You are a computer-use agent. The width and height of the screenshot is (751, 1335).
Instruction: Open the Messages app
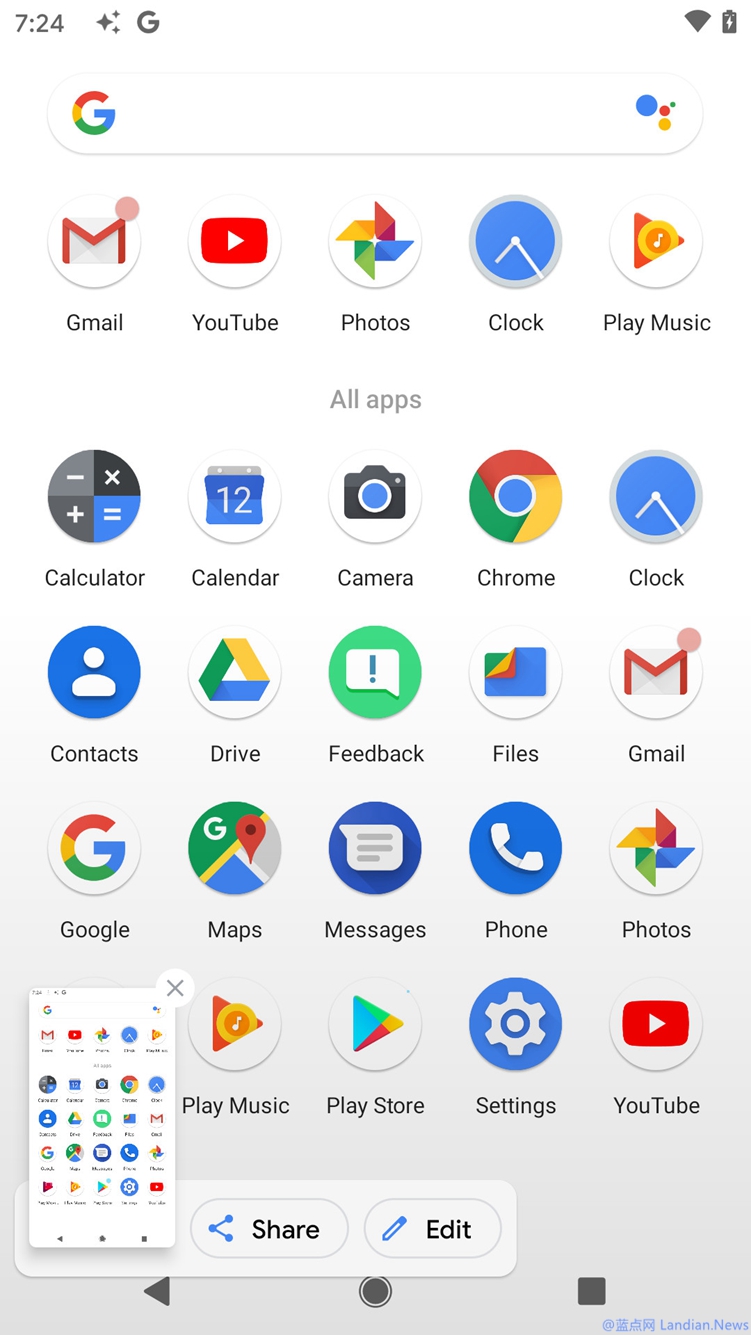375,849
